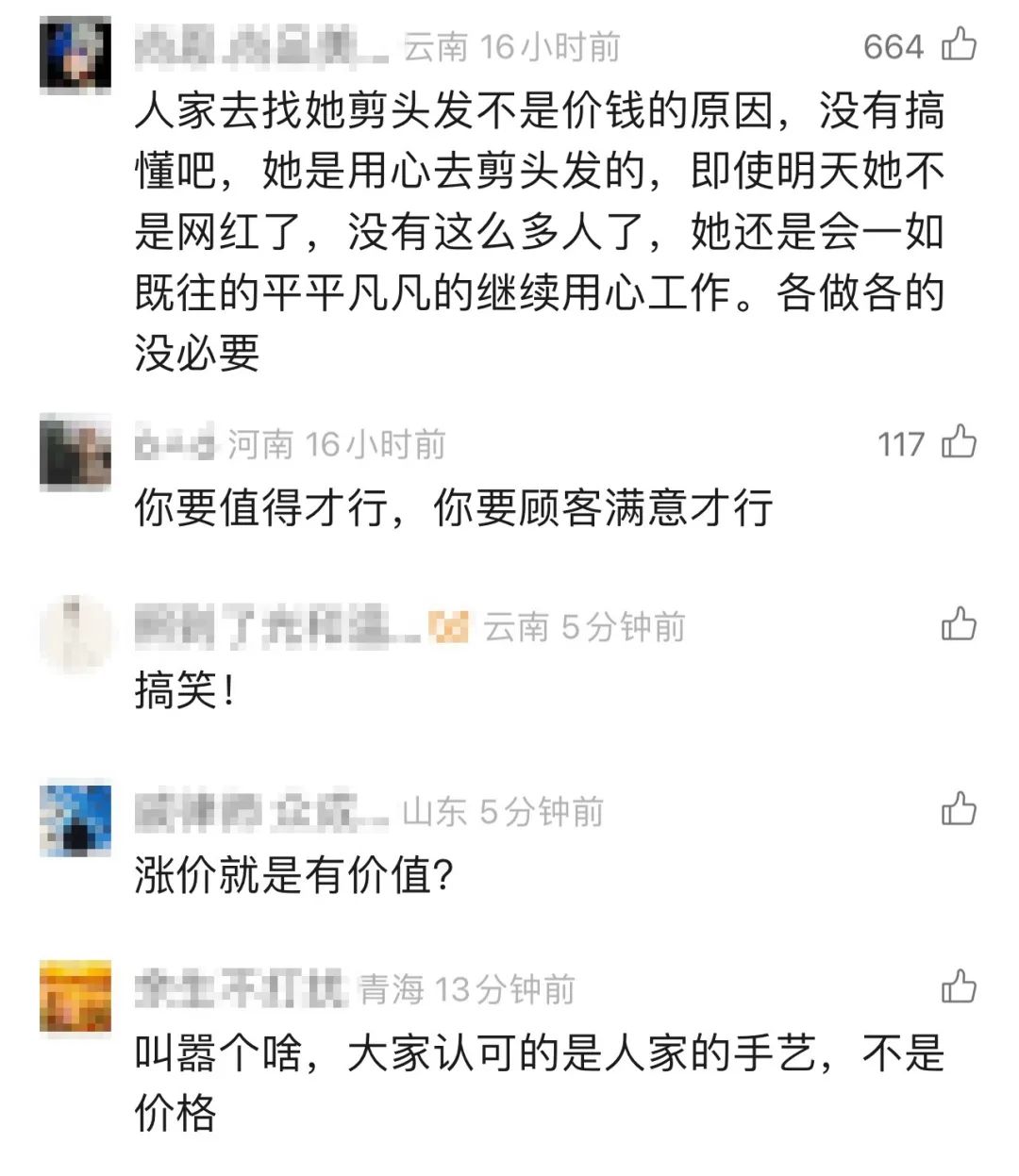
Task: Open the avatar of the 664-like commenter
Action: point(75,55)
